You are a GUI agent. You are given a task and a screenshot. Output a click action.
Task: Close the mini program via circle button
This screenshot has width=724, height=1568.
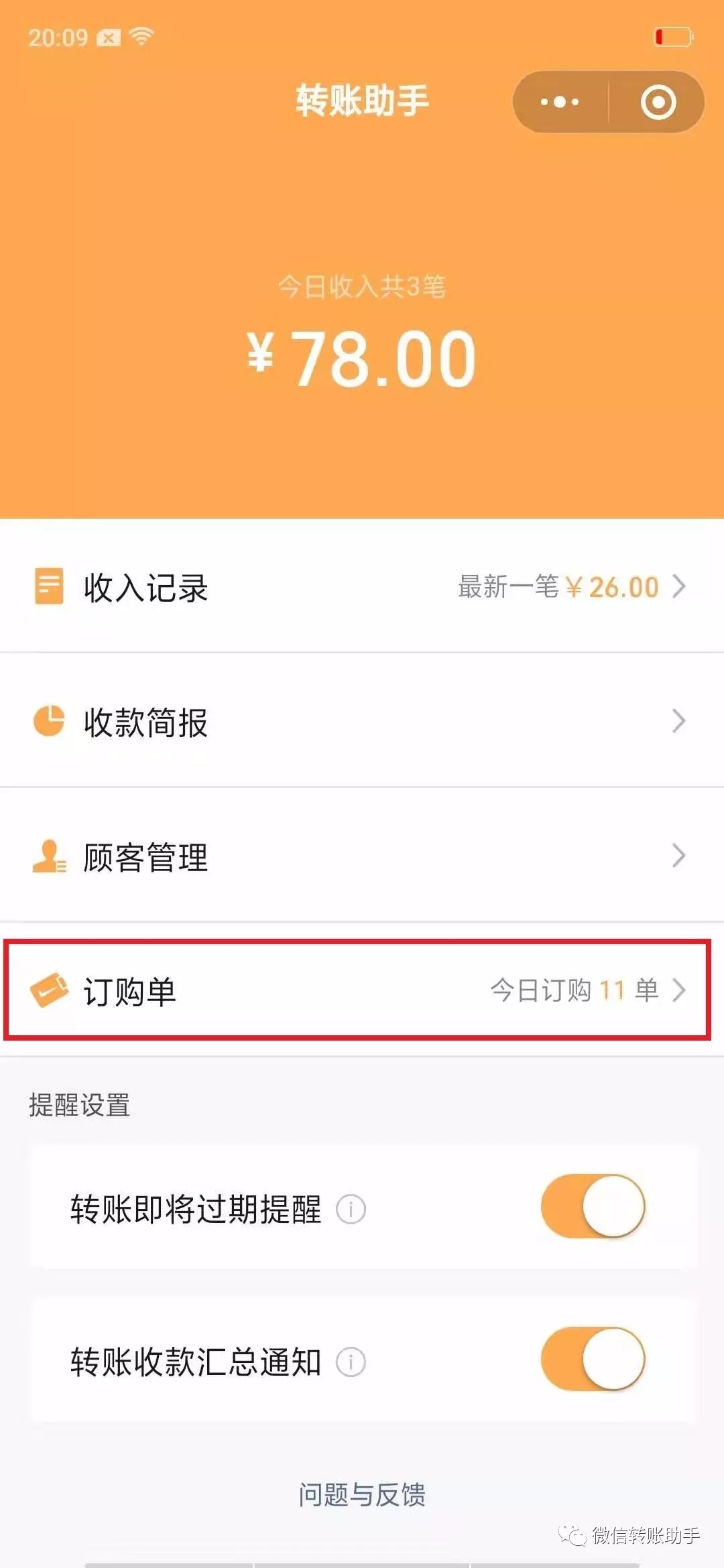658,103
